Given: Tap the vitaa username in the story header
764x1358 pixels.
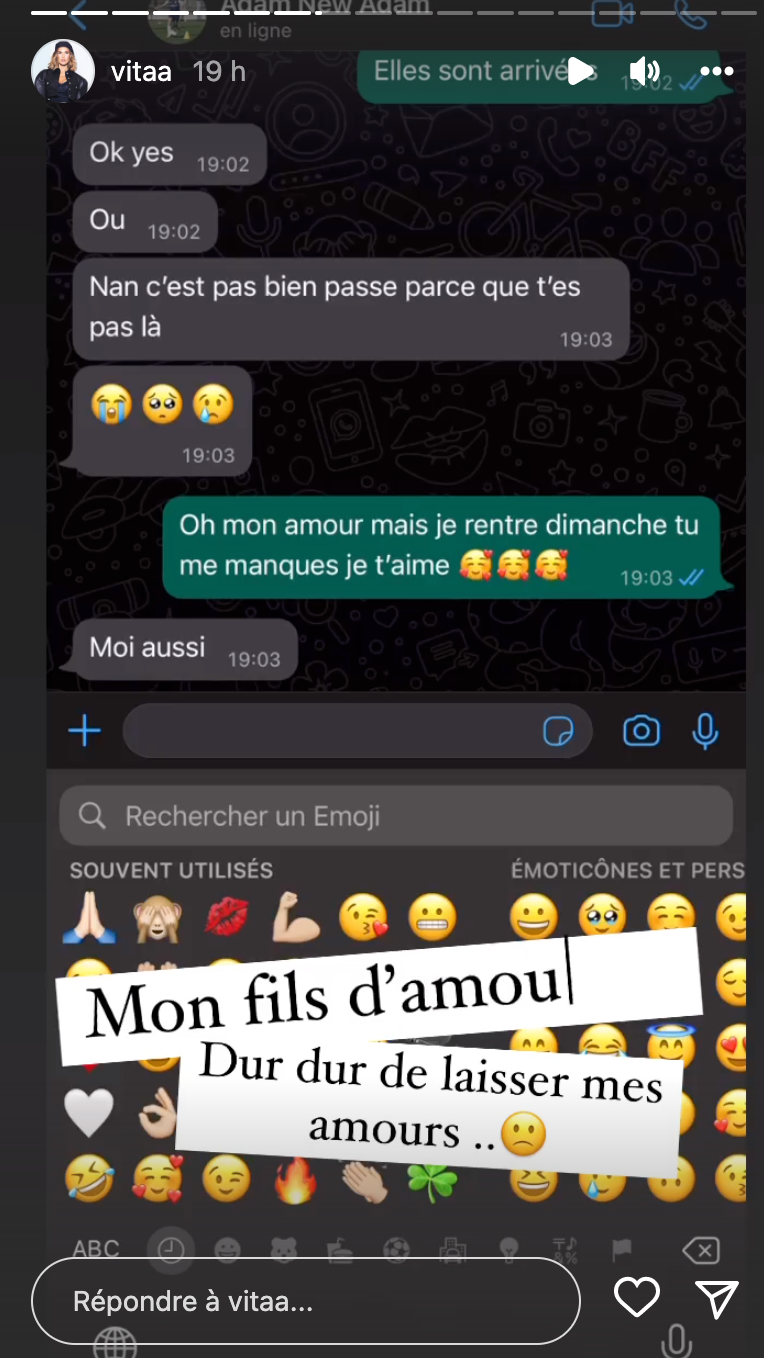Looking at the screenshot, I should 139,72.
